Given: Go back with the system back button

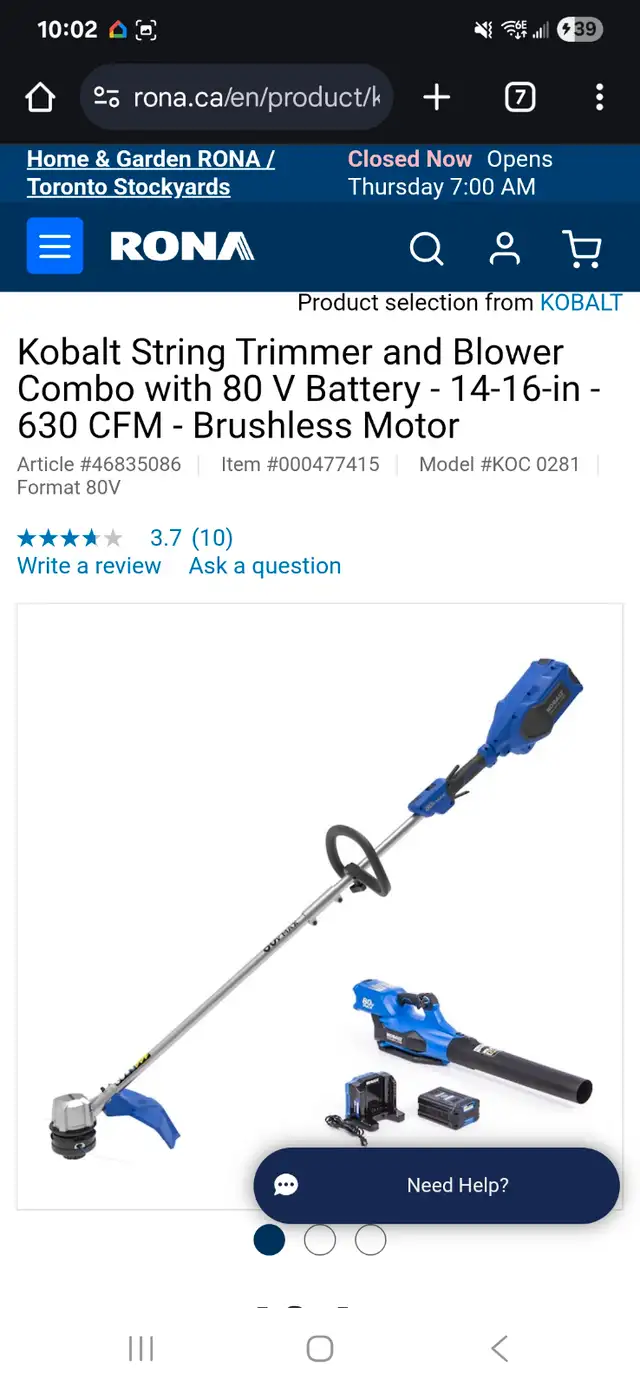Looking at the screenshot, I should 499,1348.
